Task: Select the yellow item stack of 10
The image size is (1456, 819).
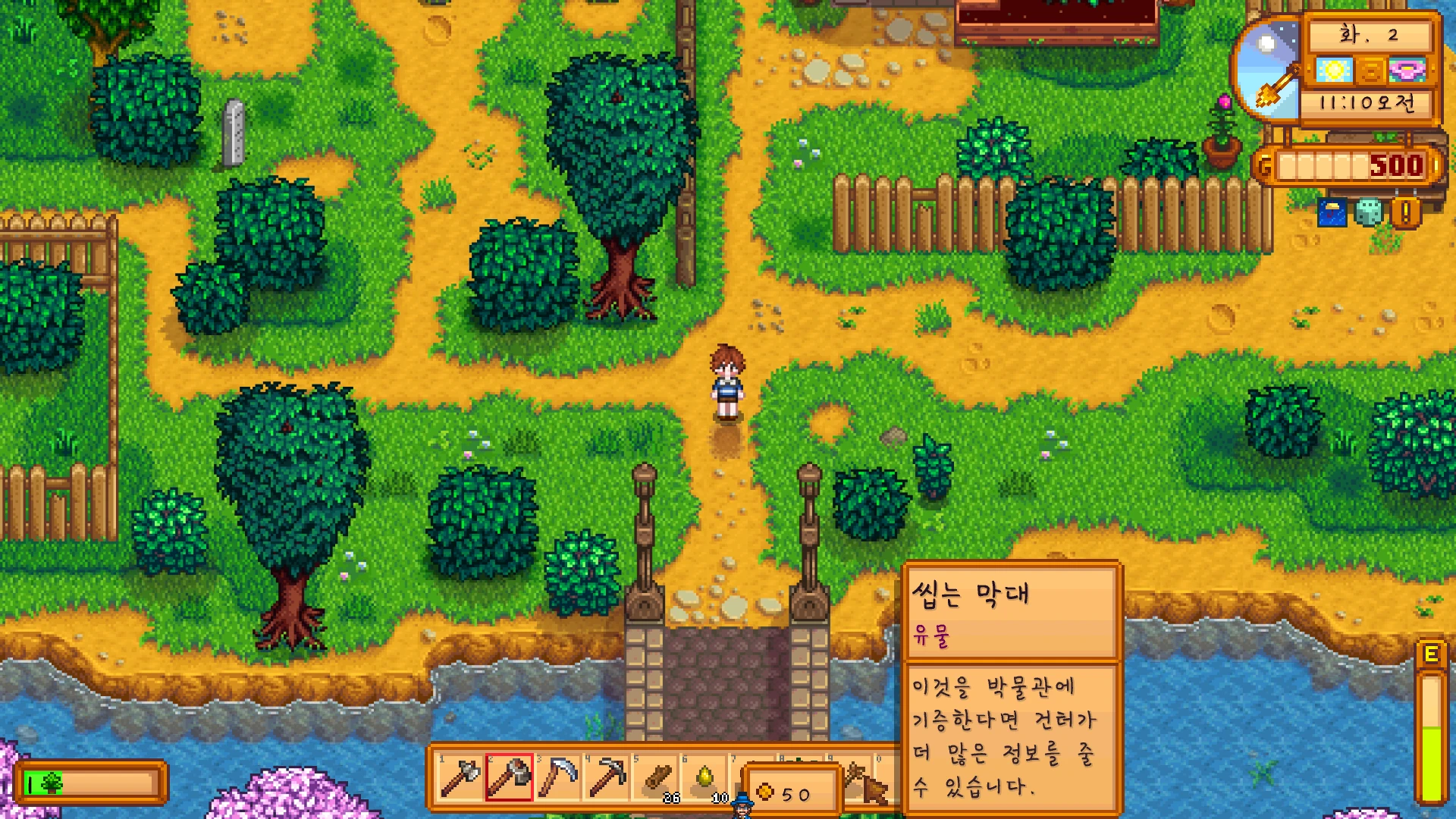Action: pyautogui.click(x=705, y=779)
